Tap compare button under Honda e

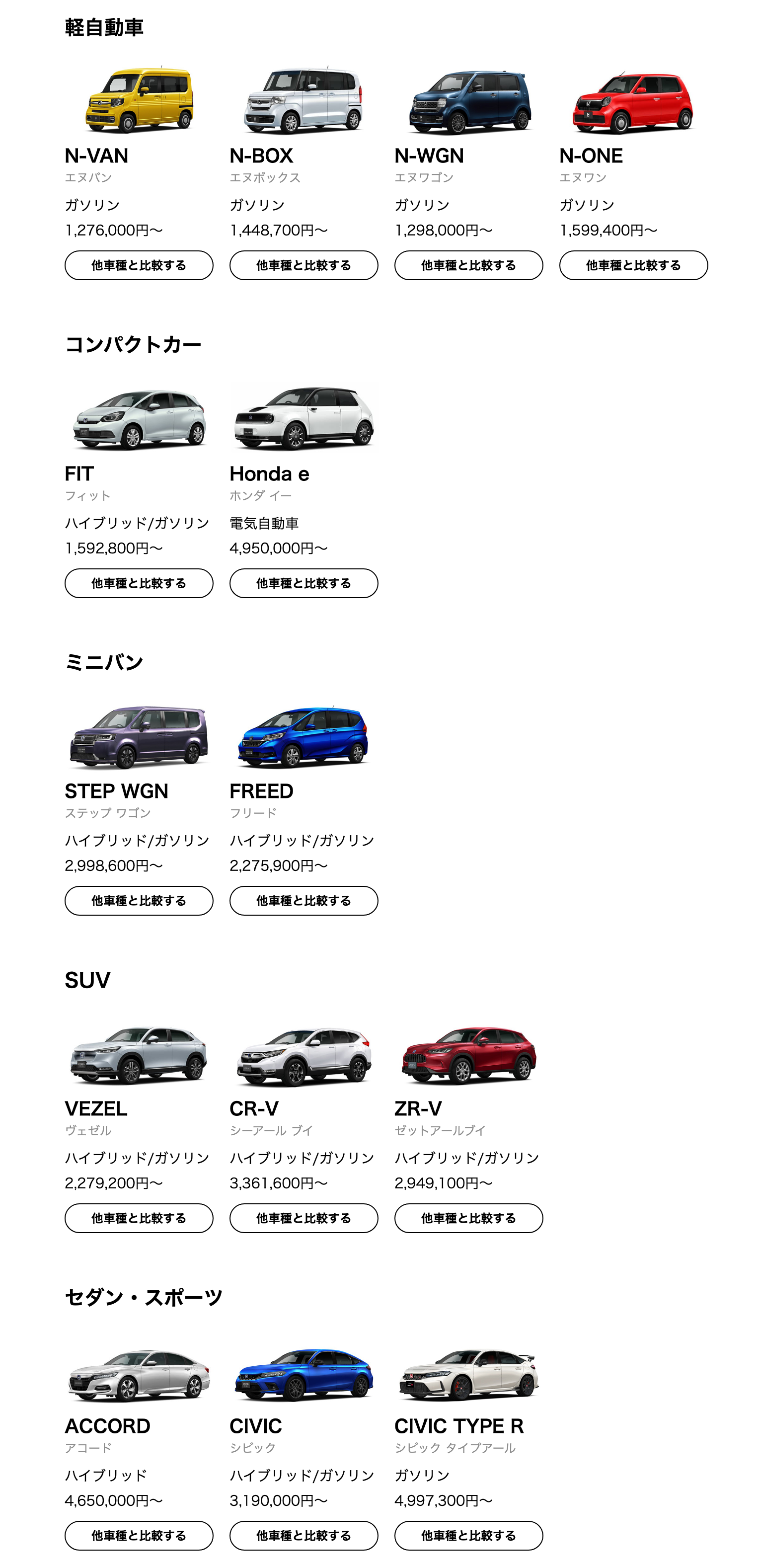coord(304,583)
